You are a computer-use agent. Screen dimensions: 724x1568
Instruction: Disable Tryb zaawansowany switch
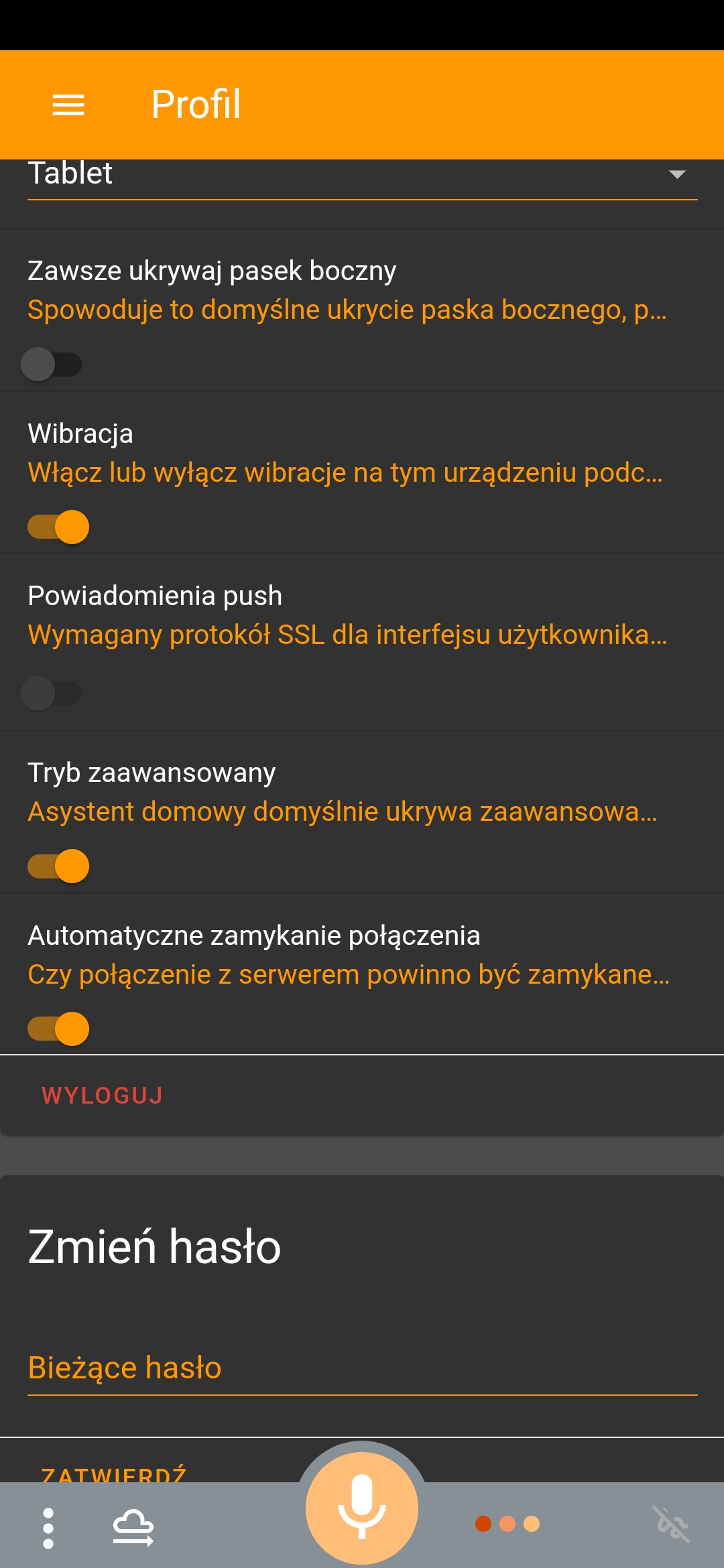point(58,866)
